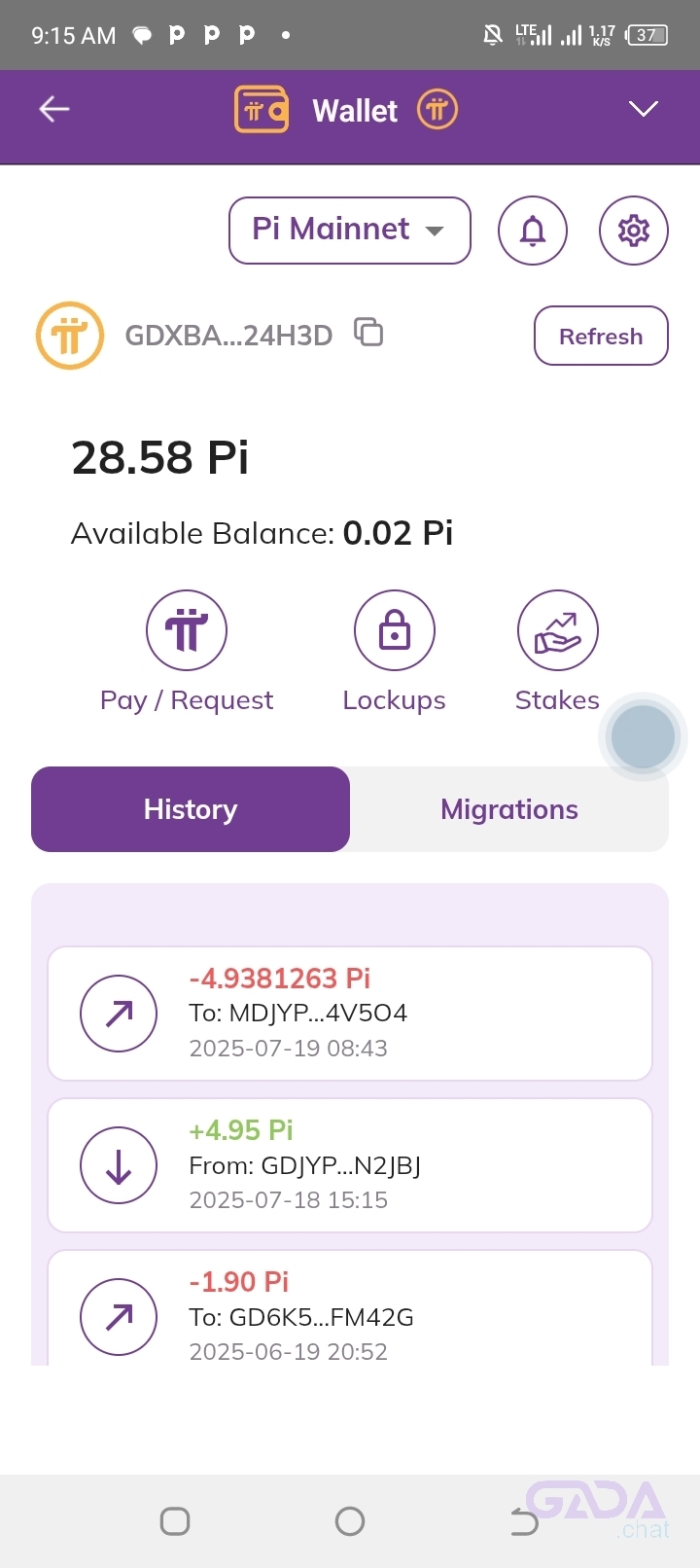Open the recent apps view
700x1568 pixels.
(175, 1521)
